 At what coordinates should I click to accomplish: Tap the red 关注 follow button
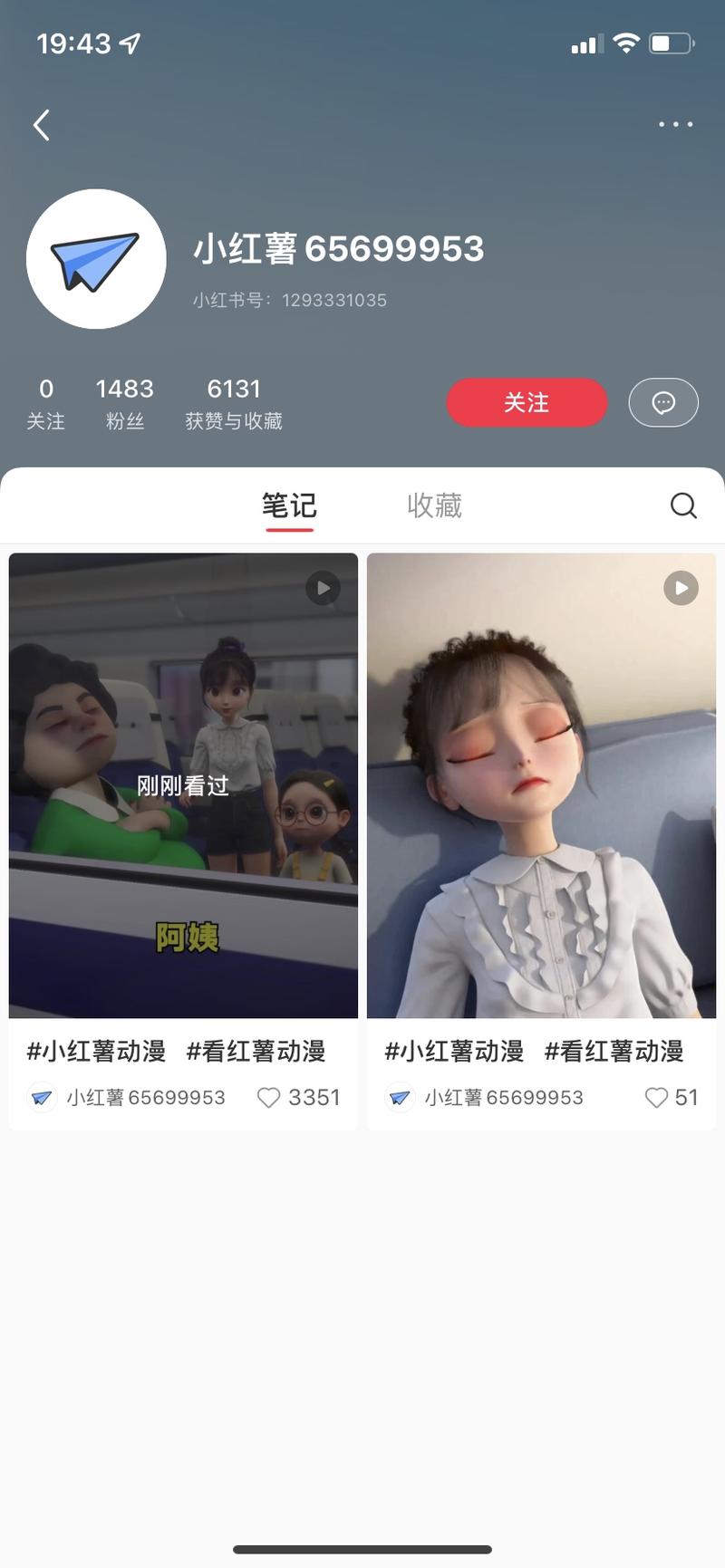click(x=527, y=402)
